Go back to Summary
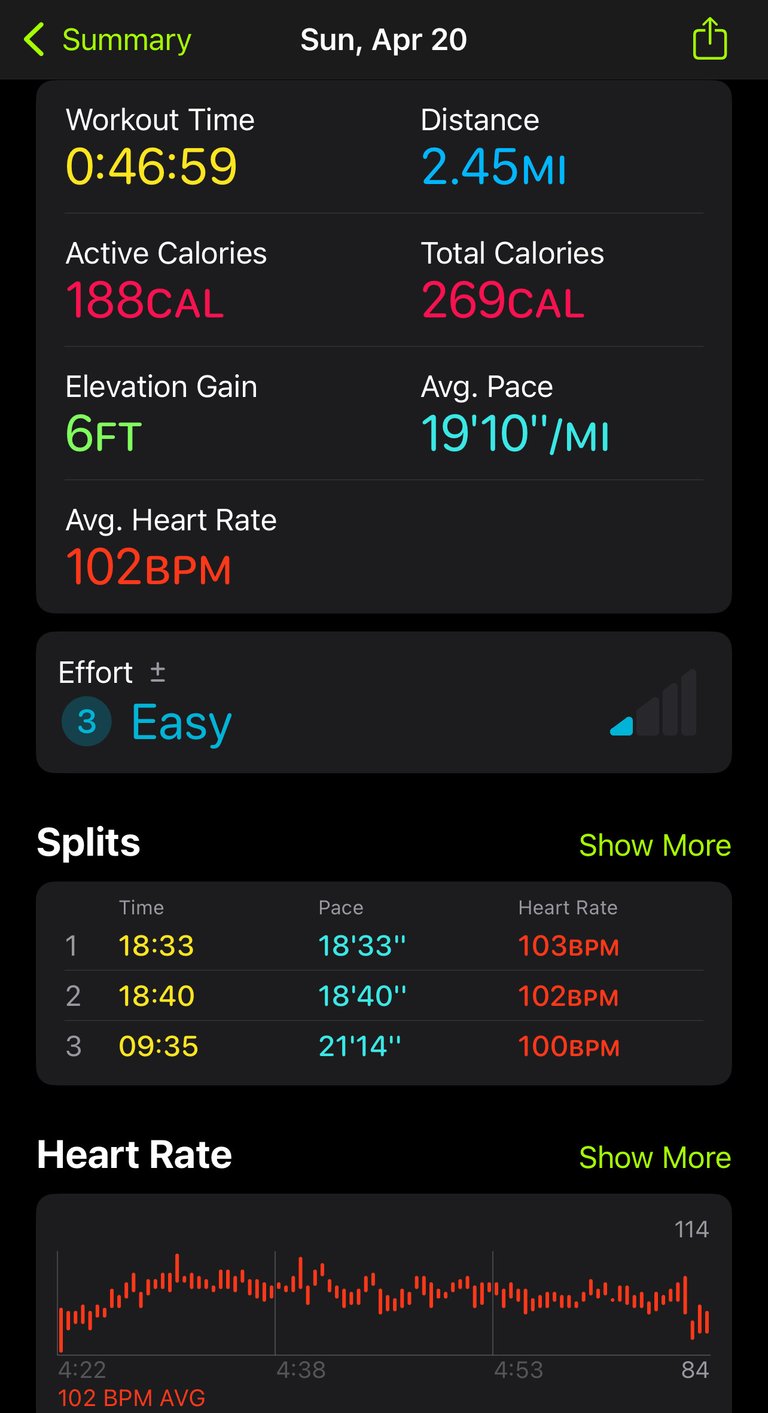 pos(107,40)
